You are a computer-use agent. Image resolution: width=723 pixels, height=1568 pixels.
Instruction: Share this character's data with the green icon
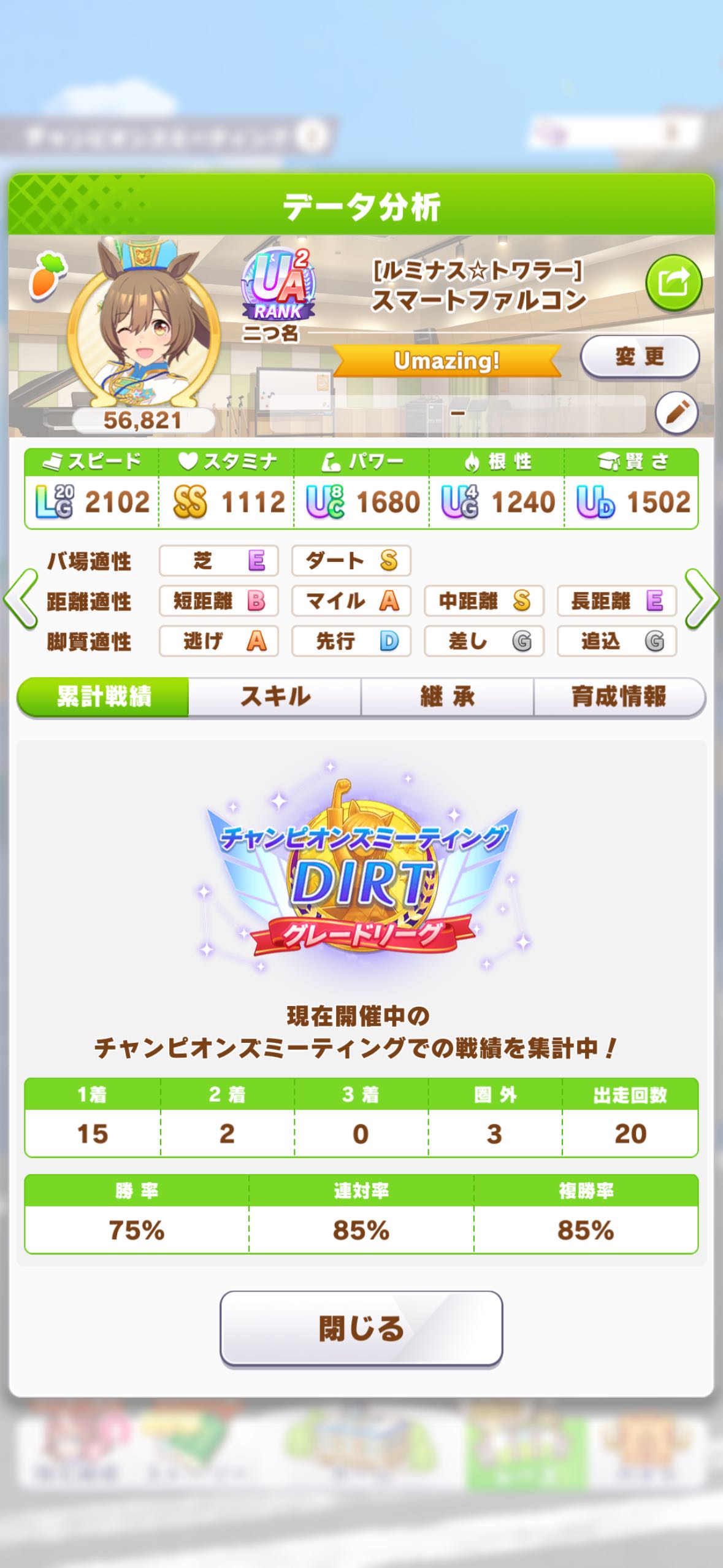[673, 283]
